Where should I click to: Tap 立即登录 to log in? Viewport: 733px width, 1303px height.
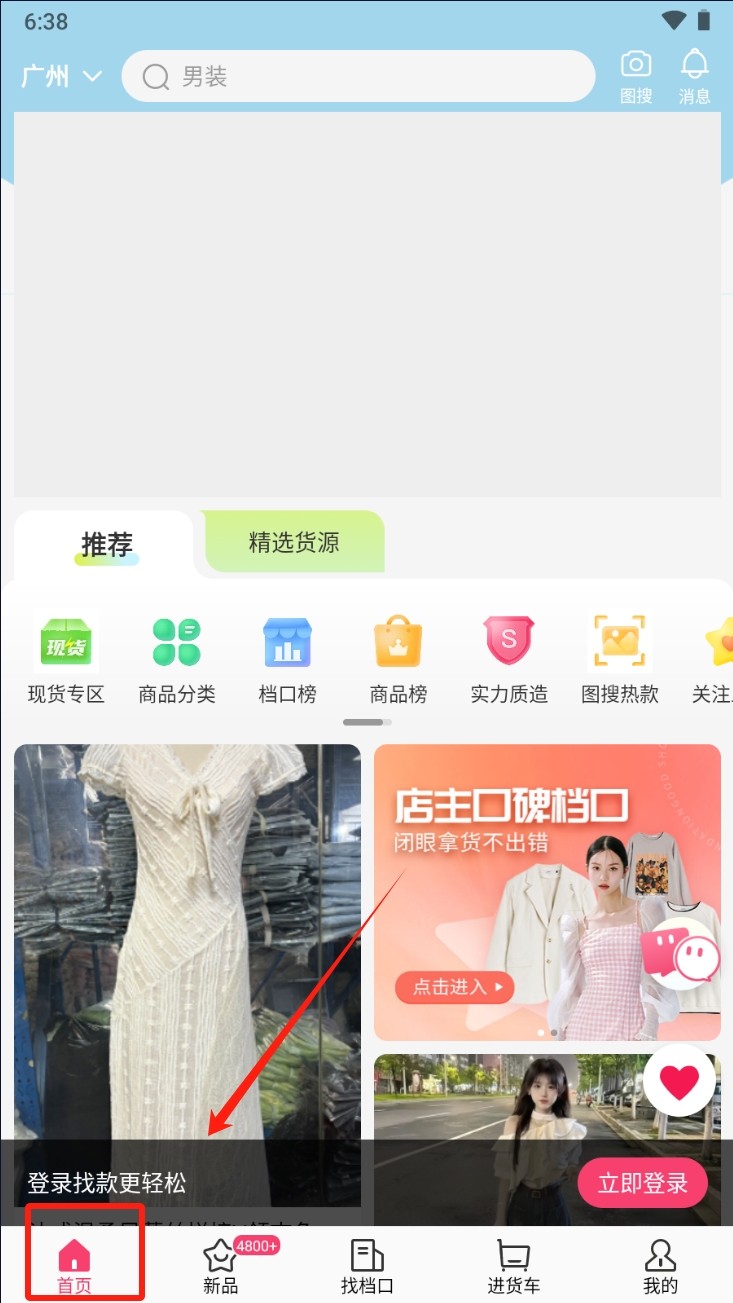[x=642, y=1184]
